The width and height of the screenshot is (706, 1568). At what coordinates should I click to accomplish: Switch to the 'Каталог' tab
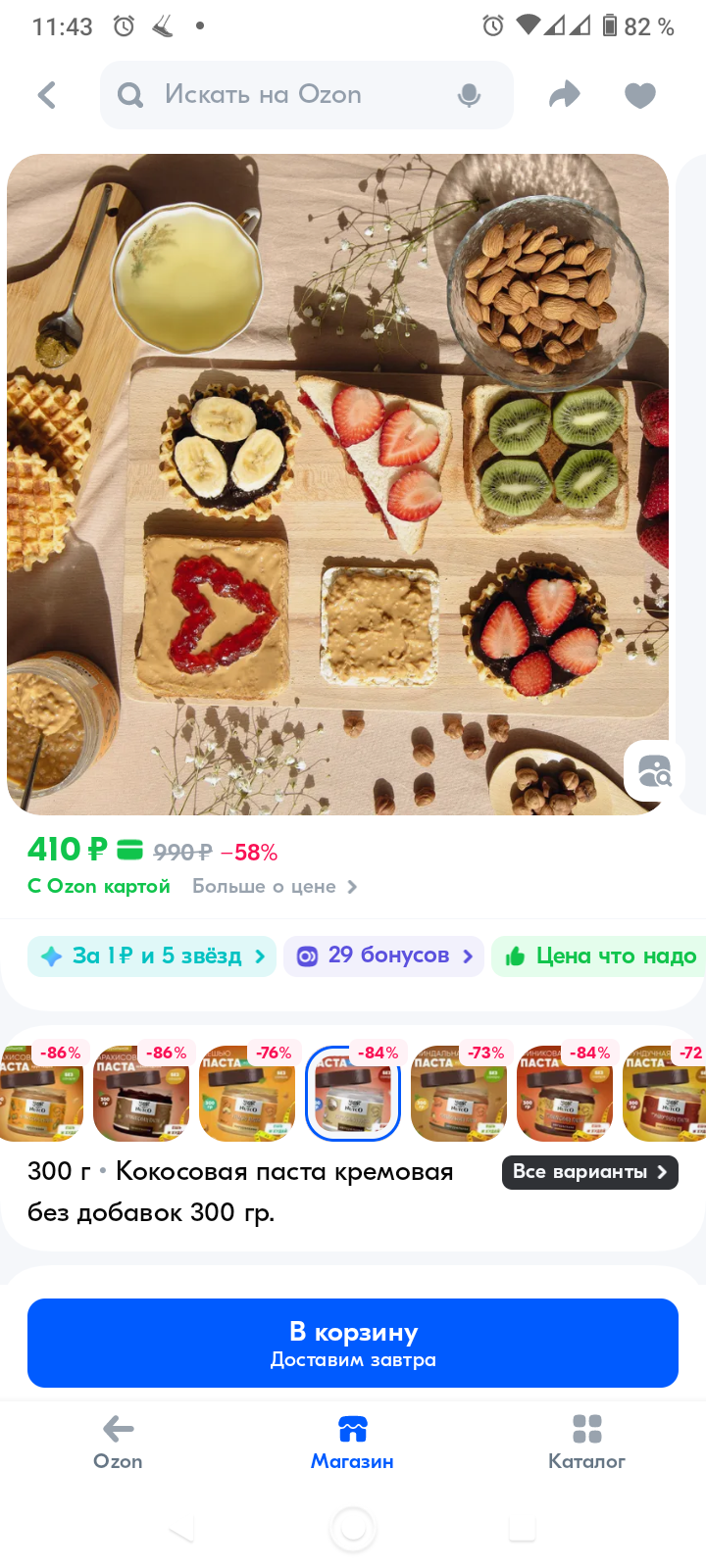coord(586,1441)
